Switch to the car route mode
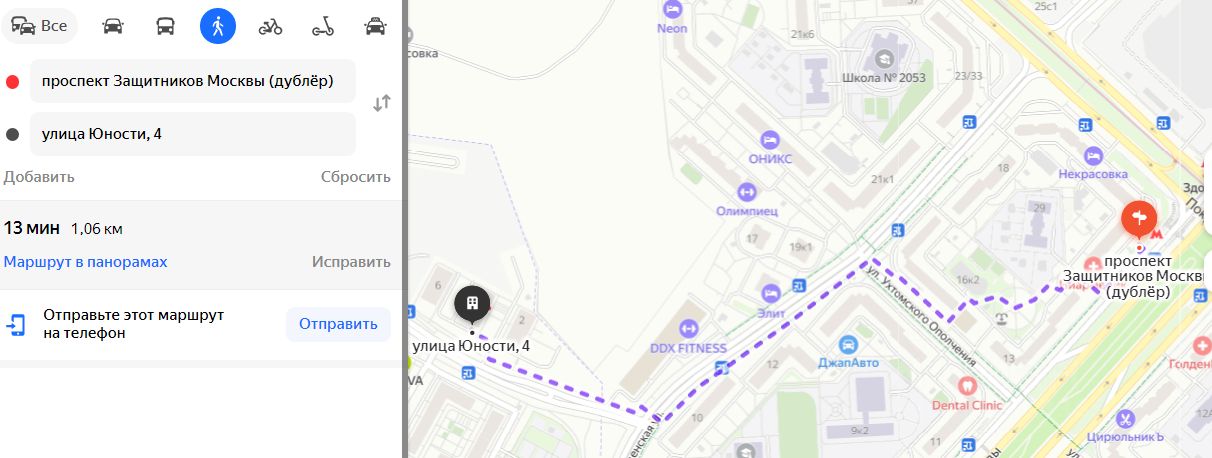The image size is (1212, 458). (113, 26)
